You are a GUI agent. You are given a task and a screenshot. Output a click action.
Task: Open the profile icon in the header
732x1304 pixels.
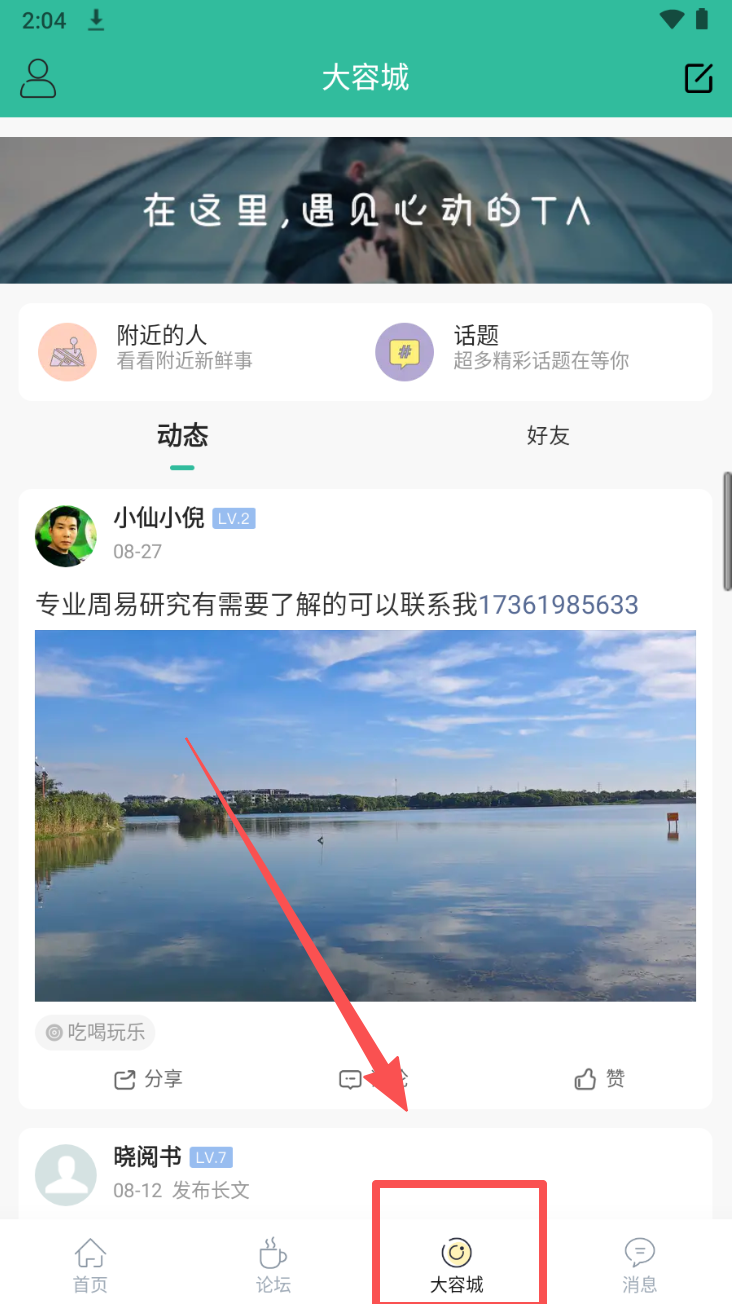[x=38, y=78]
